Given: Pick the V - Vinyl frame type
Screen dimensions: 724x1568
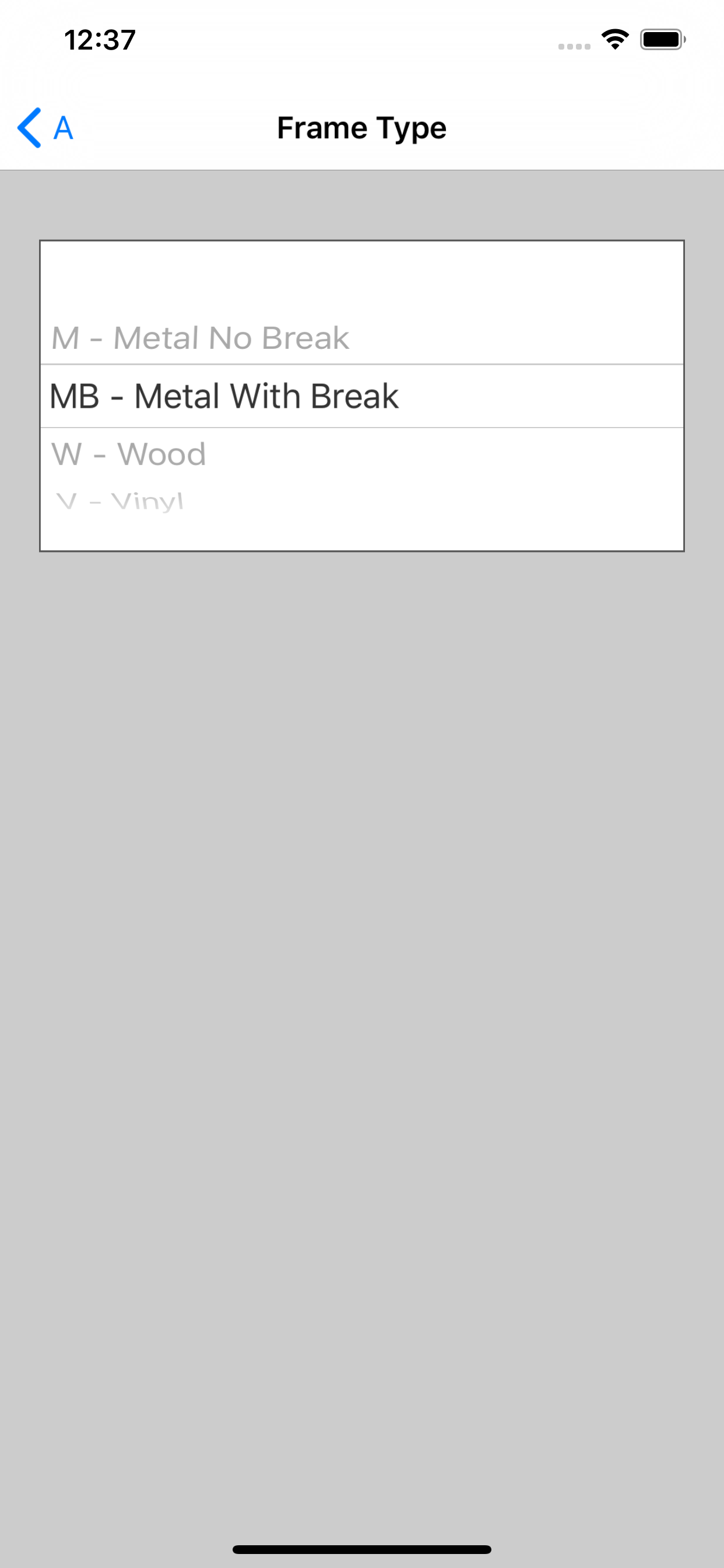Looking at the screenshot, I should coord(362,501).
